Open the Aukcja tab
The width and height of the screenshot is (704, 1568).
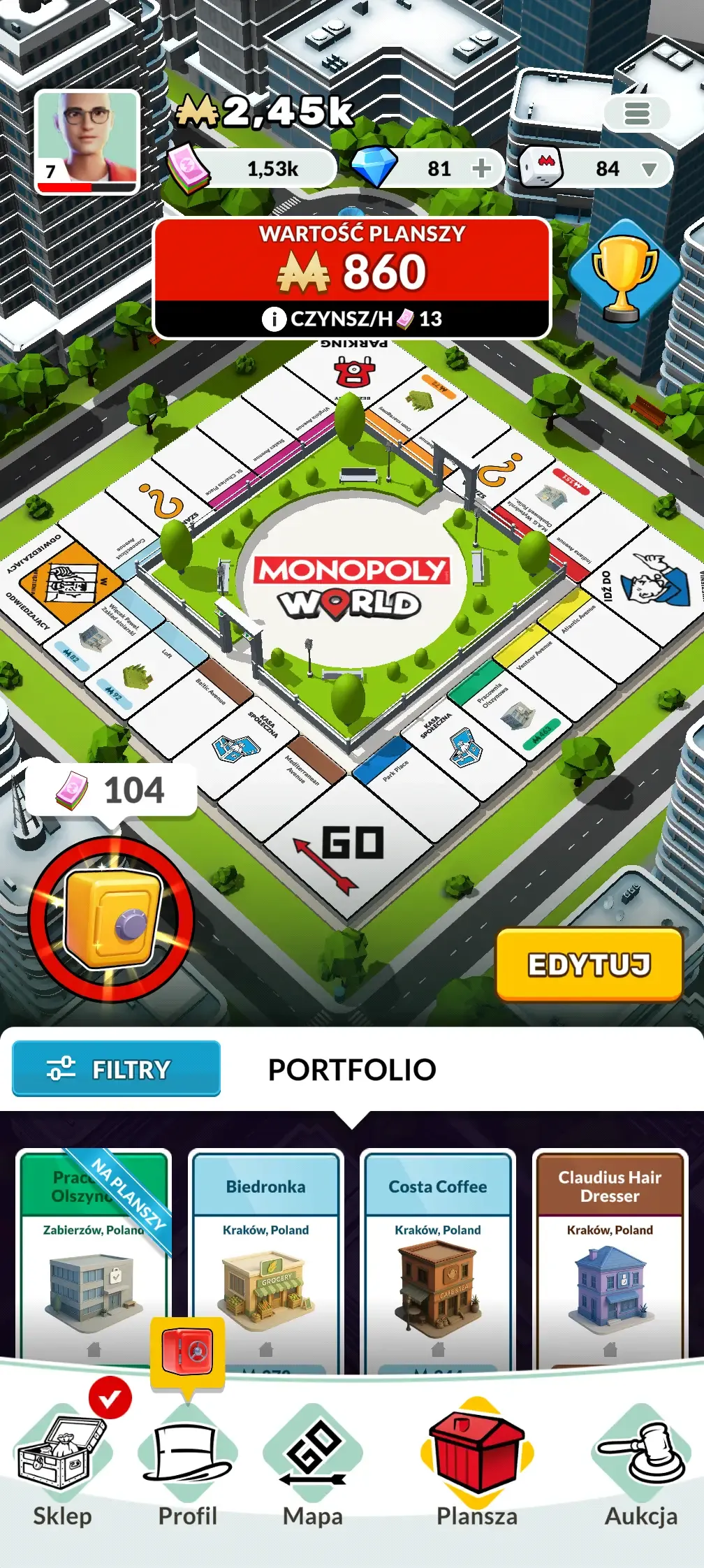[641, 1465]
